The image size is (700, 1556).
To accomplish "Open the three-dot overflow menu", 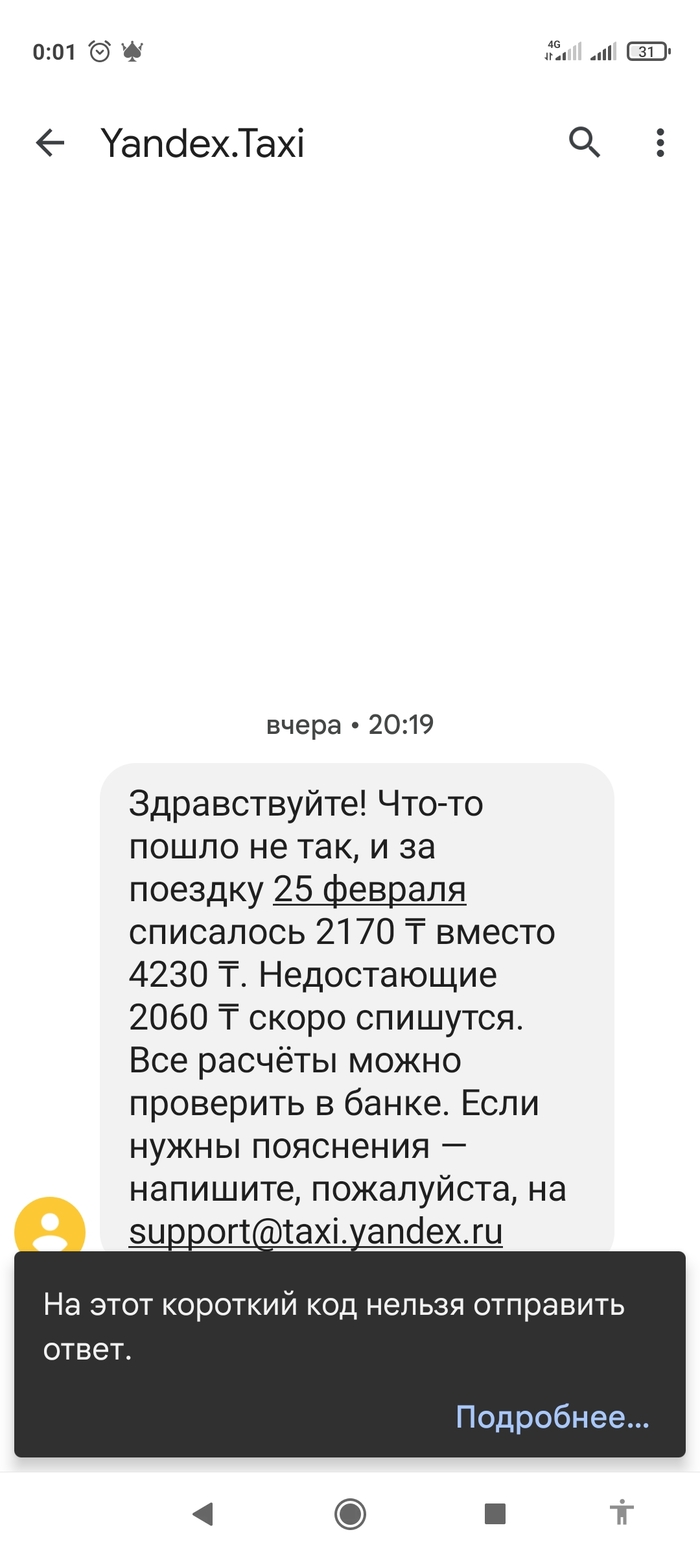I will coord(660,143).
